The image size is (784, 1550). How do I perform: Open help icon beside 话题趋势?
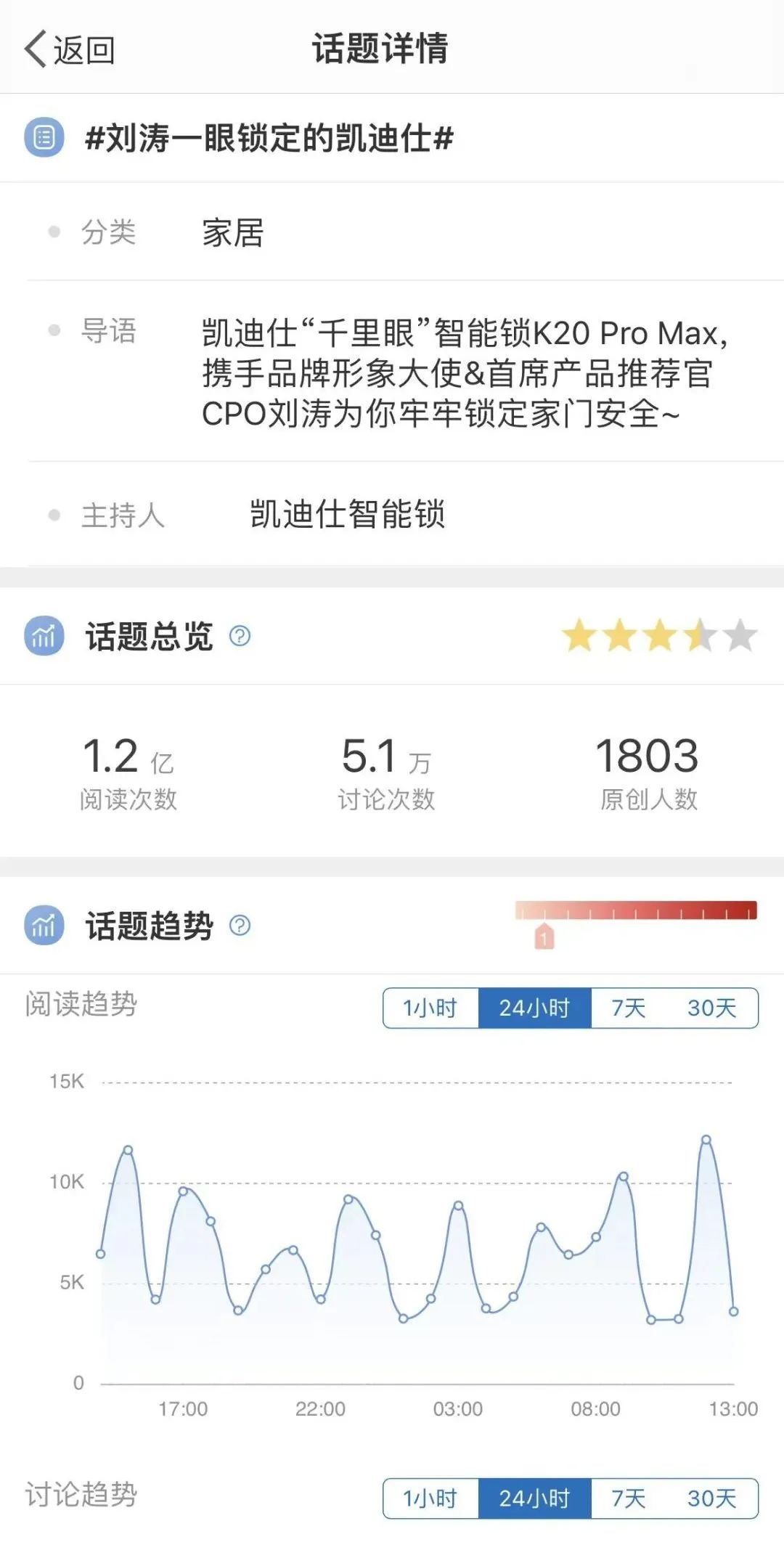[240, 925]
